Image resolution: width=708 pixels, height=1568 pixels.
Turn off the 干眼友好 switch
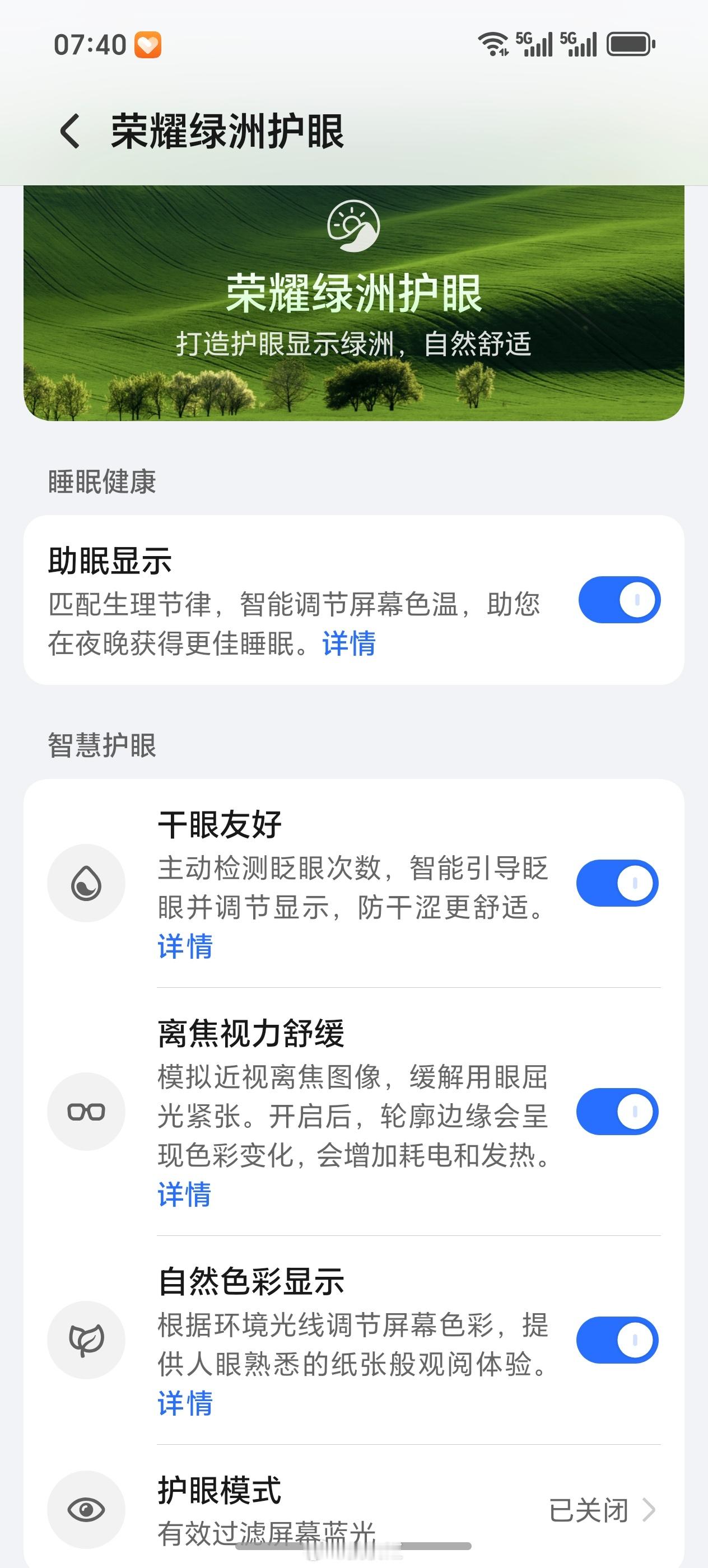(617, 883)
